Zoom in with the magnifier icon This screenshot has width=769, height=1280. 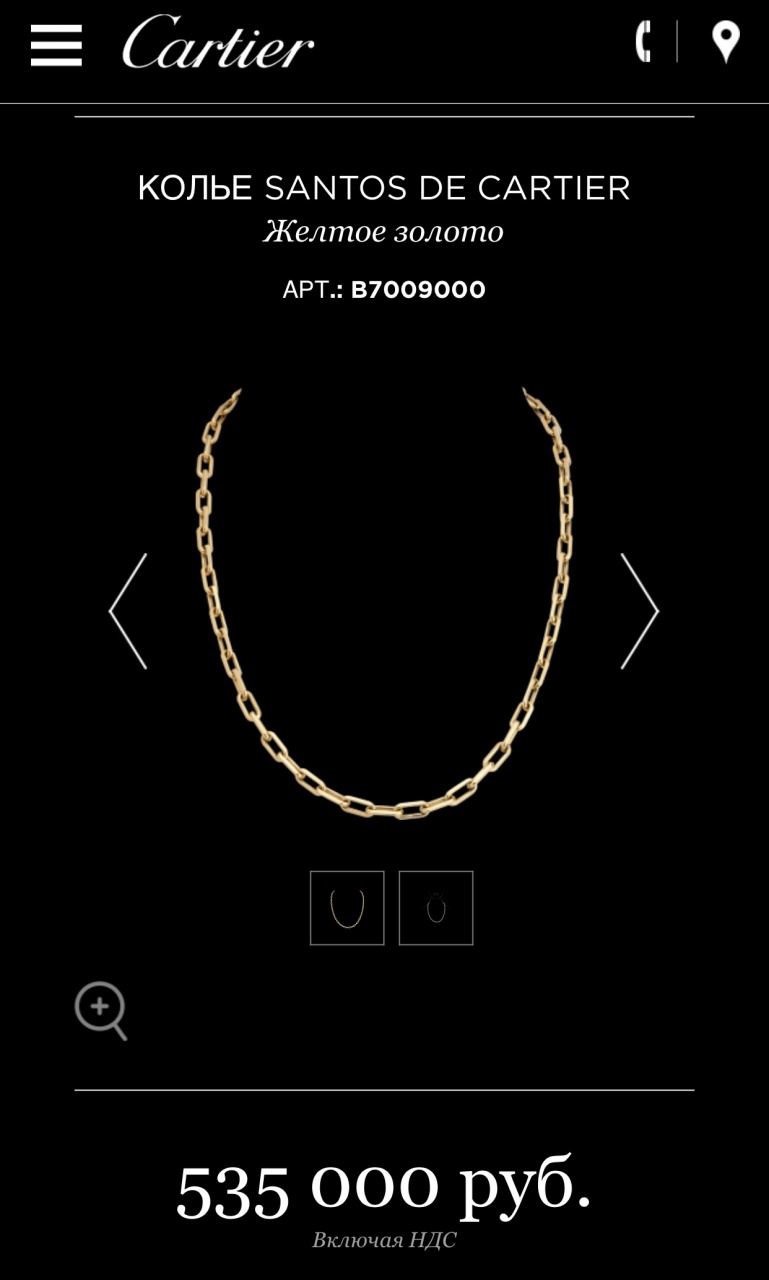[101, 1010]
